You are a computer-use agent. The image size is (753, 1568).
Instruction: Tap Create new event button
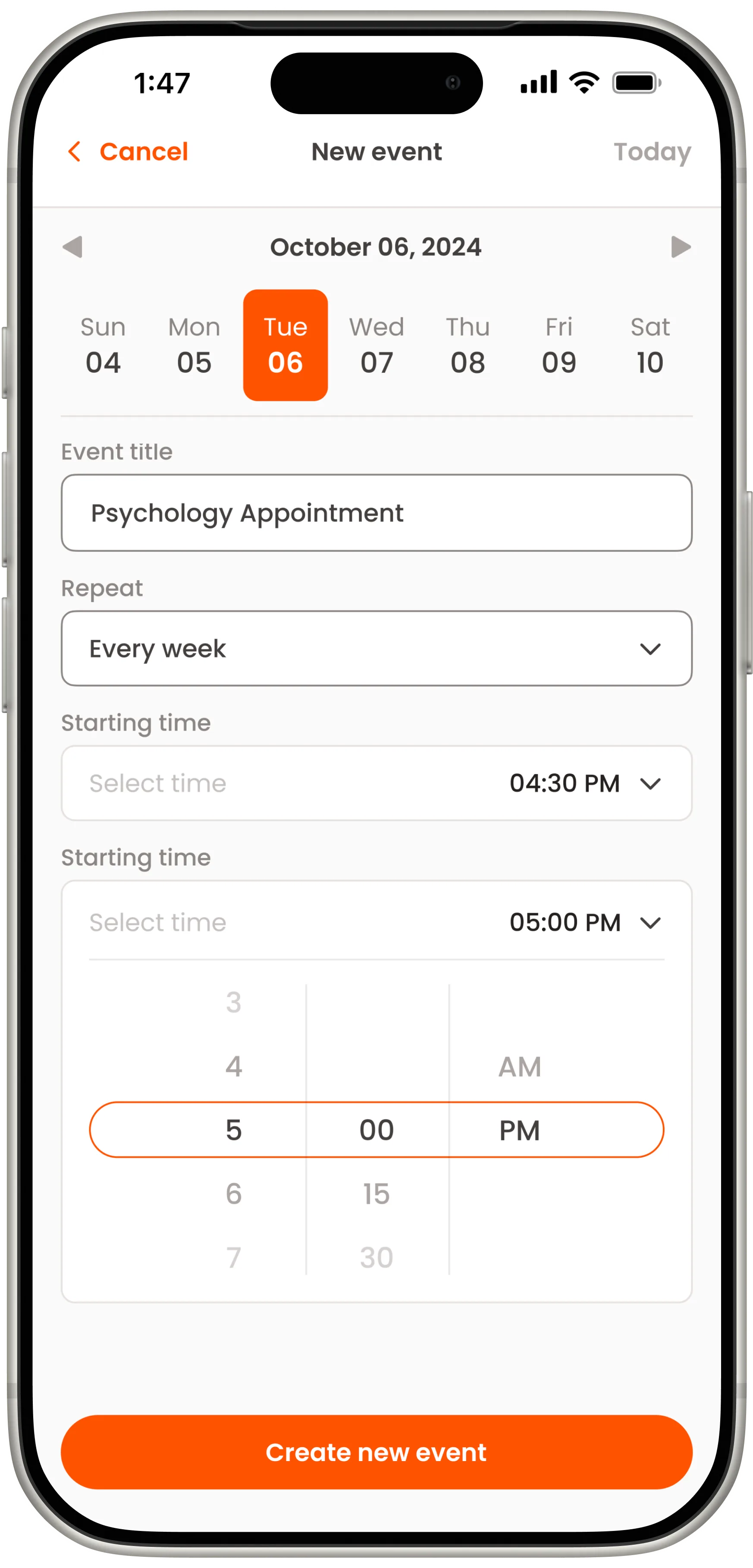pyautogui.click(x=376, y=1452)
